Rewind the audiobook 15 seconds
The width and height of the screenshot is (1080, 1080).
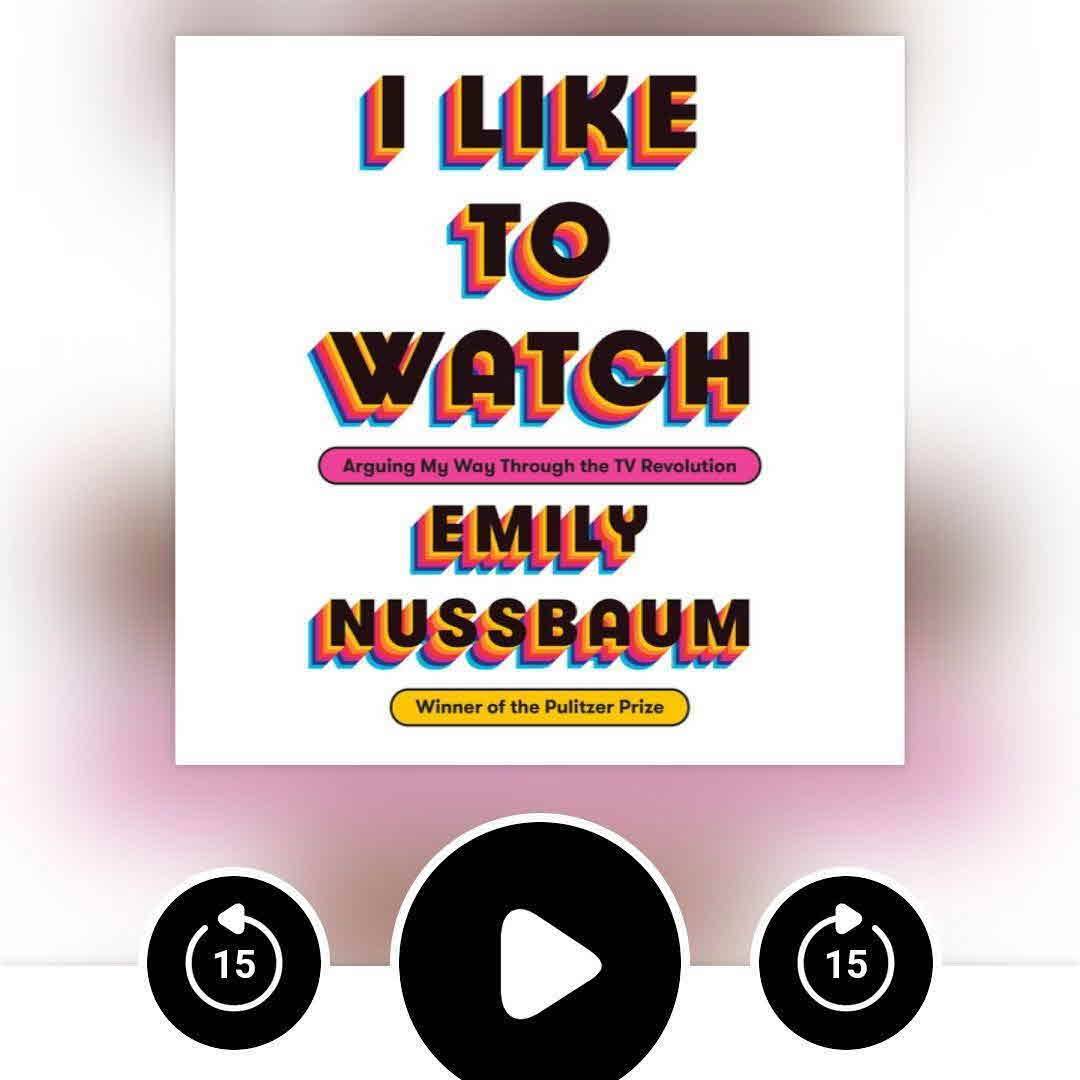pyautogui.click(x=235, y=962)
